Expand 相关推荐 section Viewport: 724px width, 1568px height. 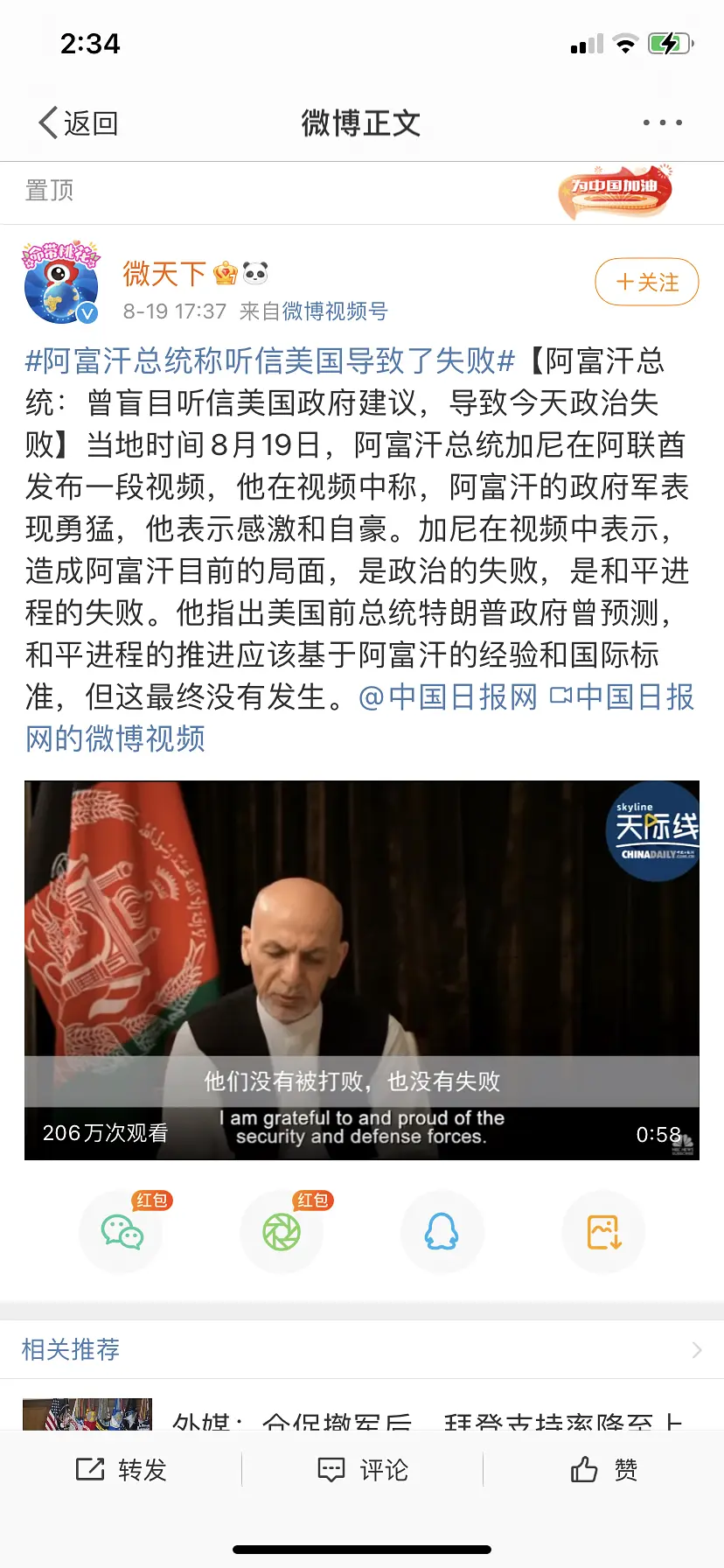click(x=361, y=1349)
